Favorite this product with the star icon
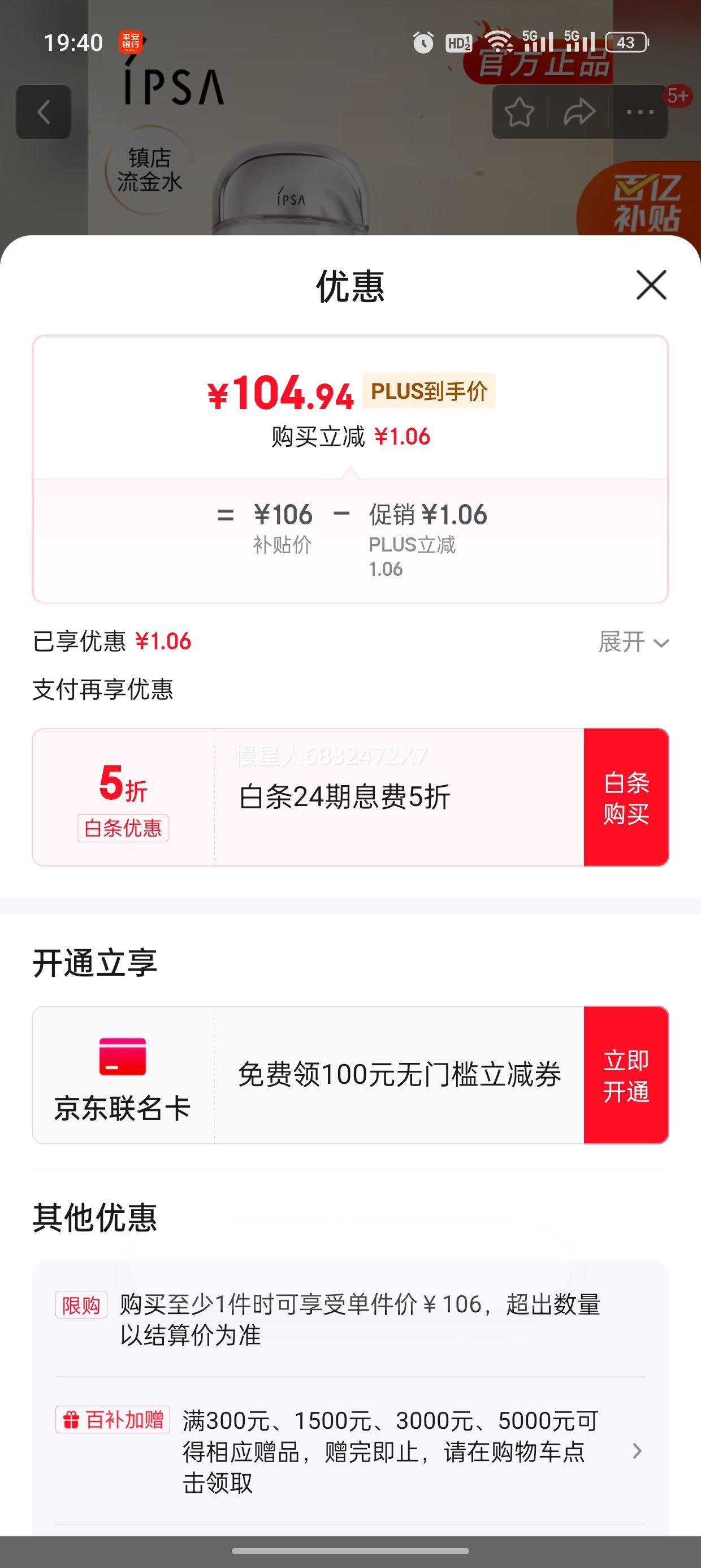Image resolution: width=701 pixels, height=1568 pixels. [519, 112]
